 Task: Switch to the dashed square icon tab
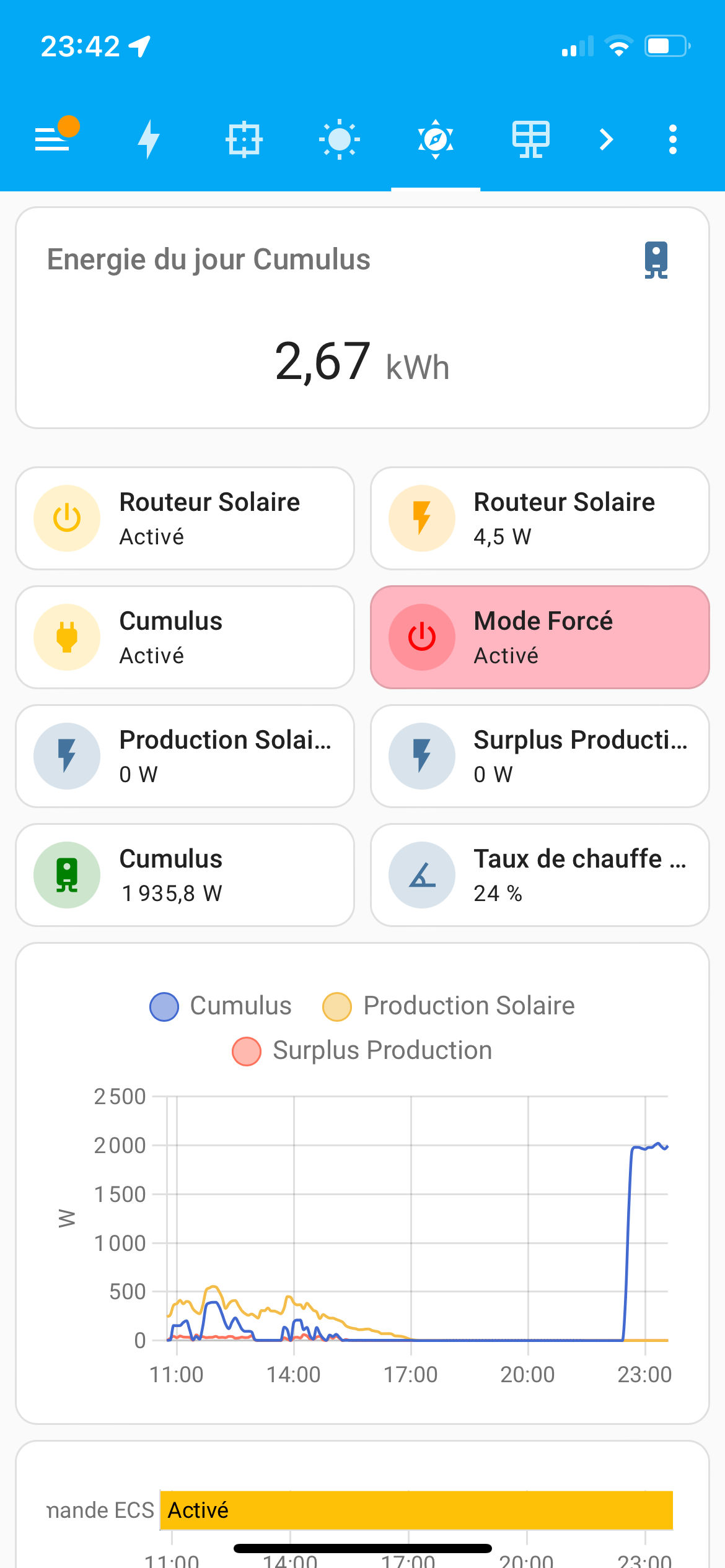[244, 139]
